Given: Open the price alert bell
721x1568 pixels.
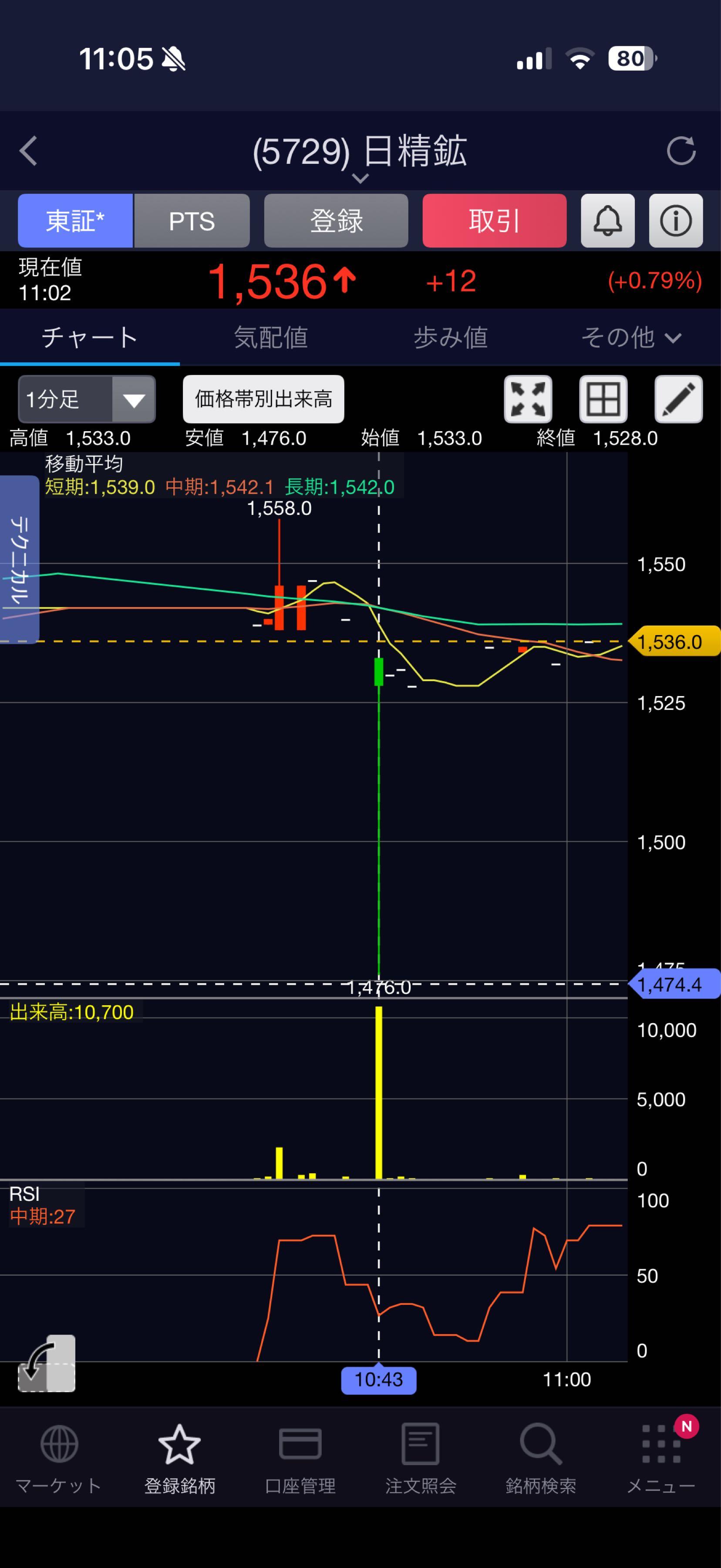Looking at the screenshot, I should tap(608, 221).
